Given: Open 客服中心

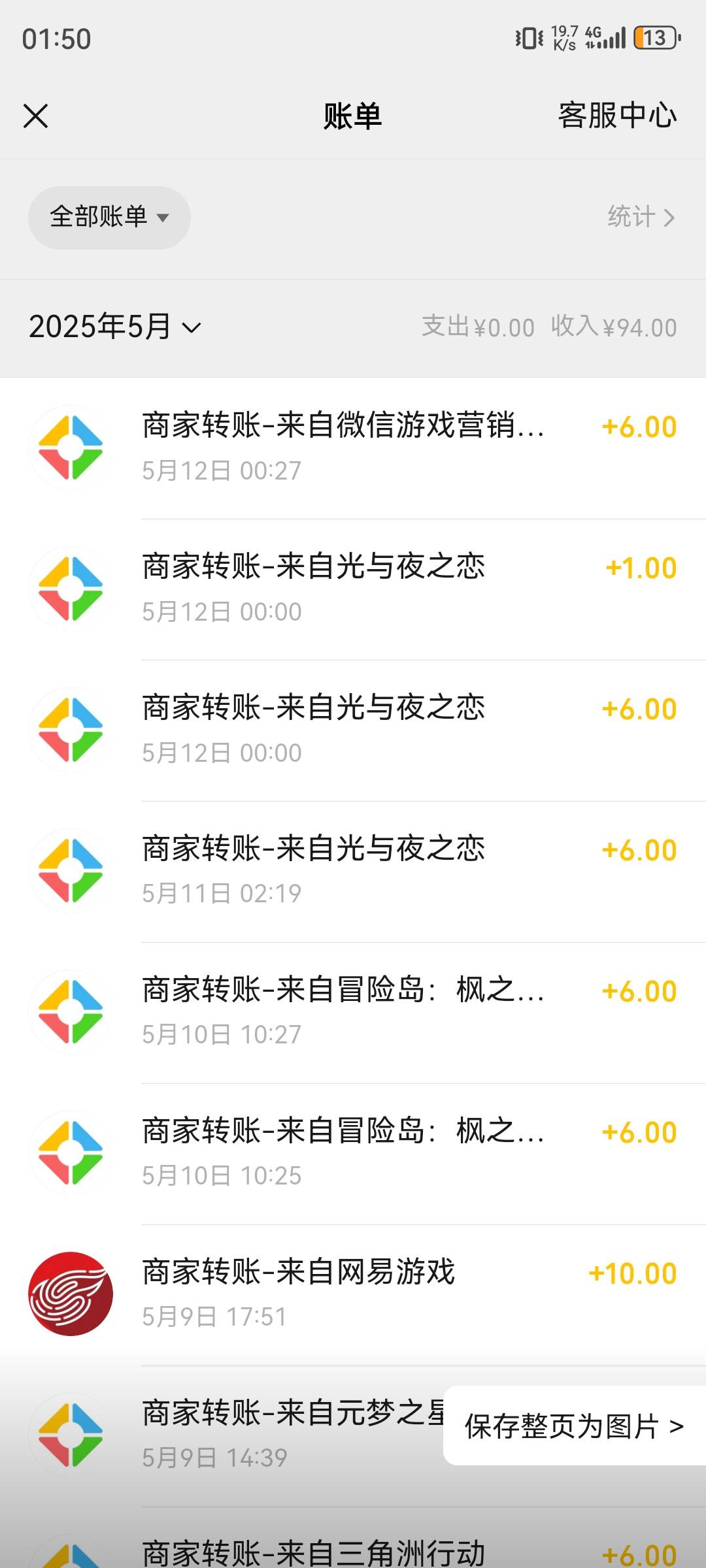Looking at the screenshot, I should [x=617, y=116].
